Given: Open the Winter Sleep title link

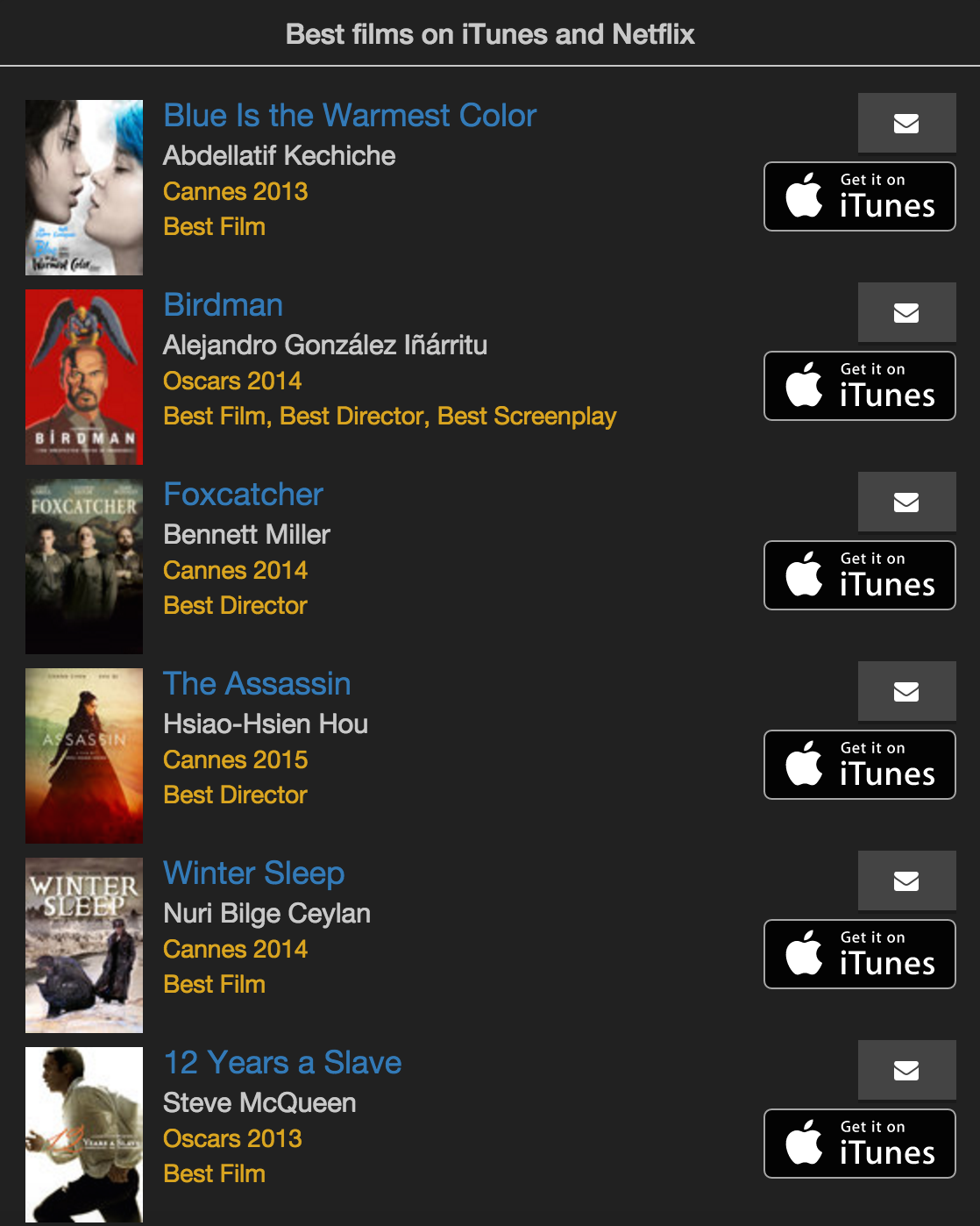Looking at the screenshot, I should (253, 873).
